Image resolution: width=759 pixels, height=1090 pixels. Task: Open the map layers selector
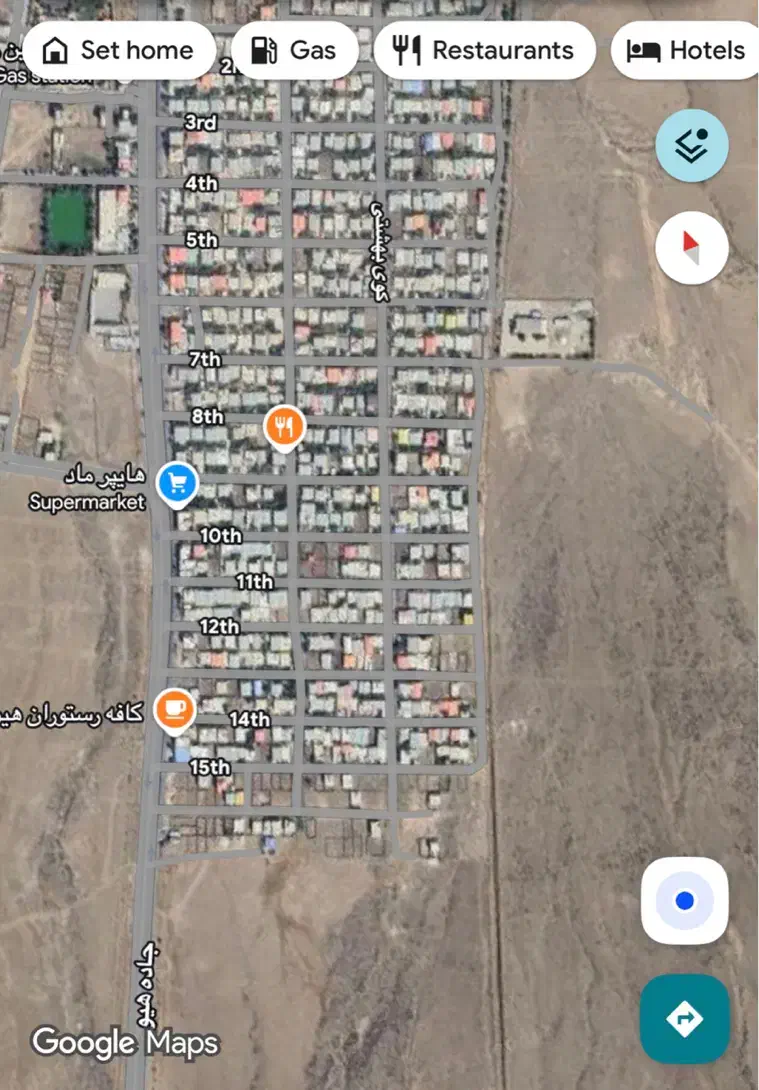pos(692,146)
